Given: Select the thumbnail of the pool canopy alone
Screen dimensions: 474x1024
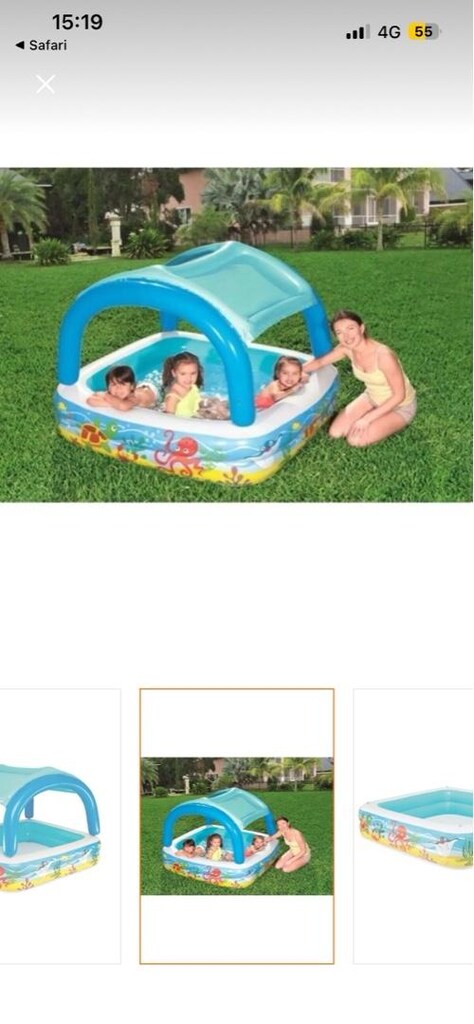Looking at the screenshot, I should [60, 826].
